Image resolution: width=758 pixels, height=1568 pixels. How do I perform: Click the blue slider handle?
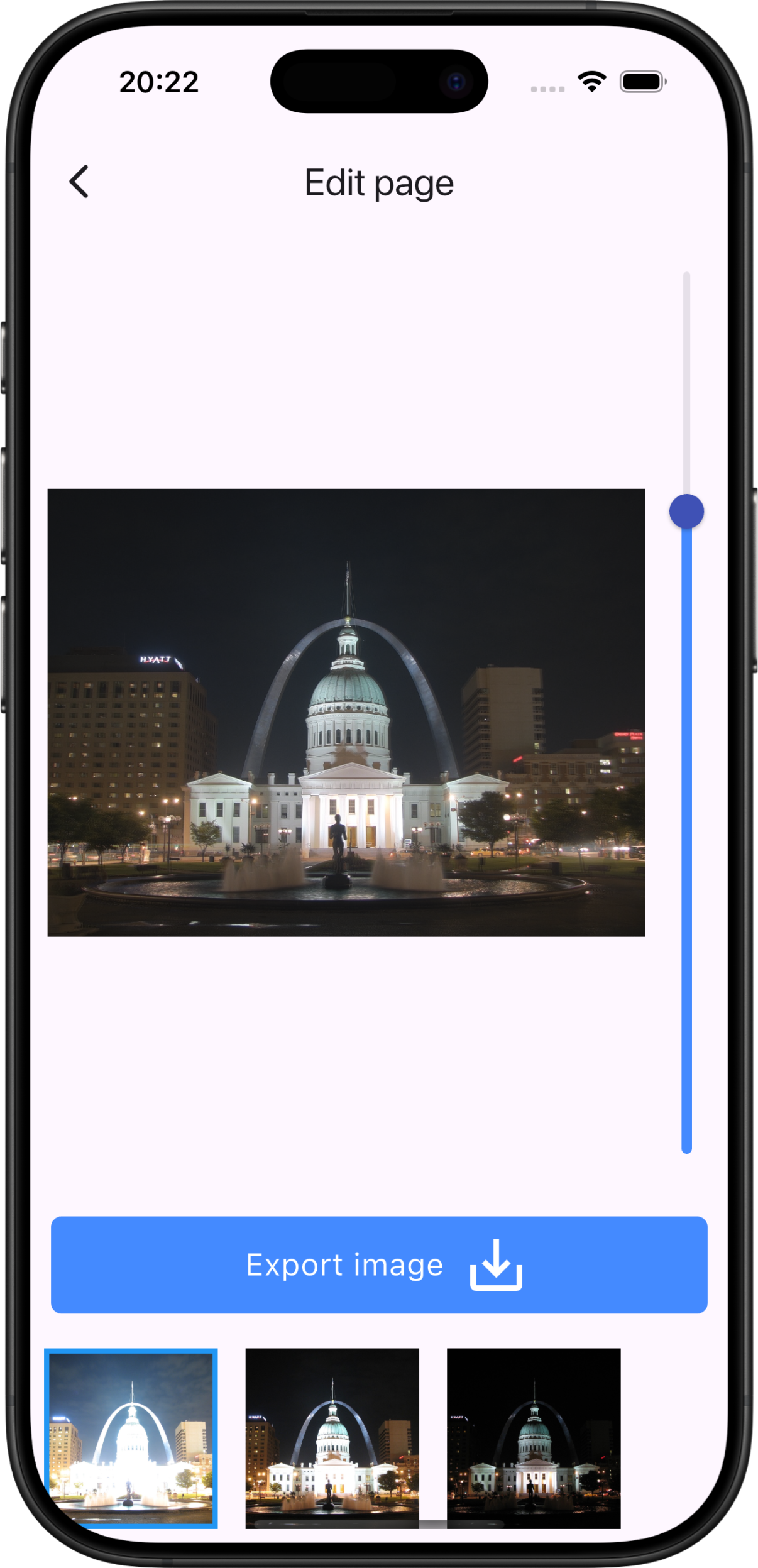click(687, 512)
